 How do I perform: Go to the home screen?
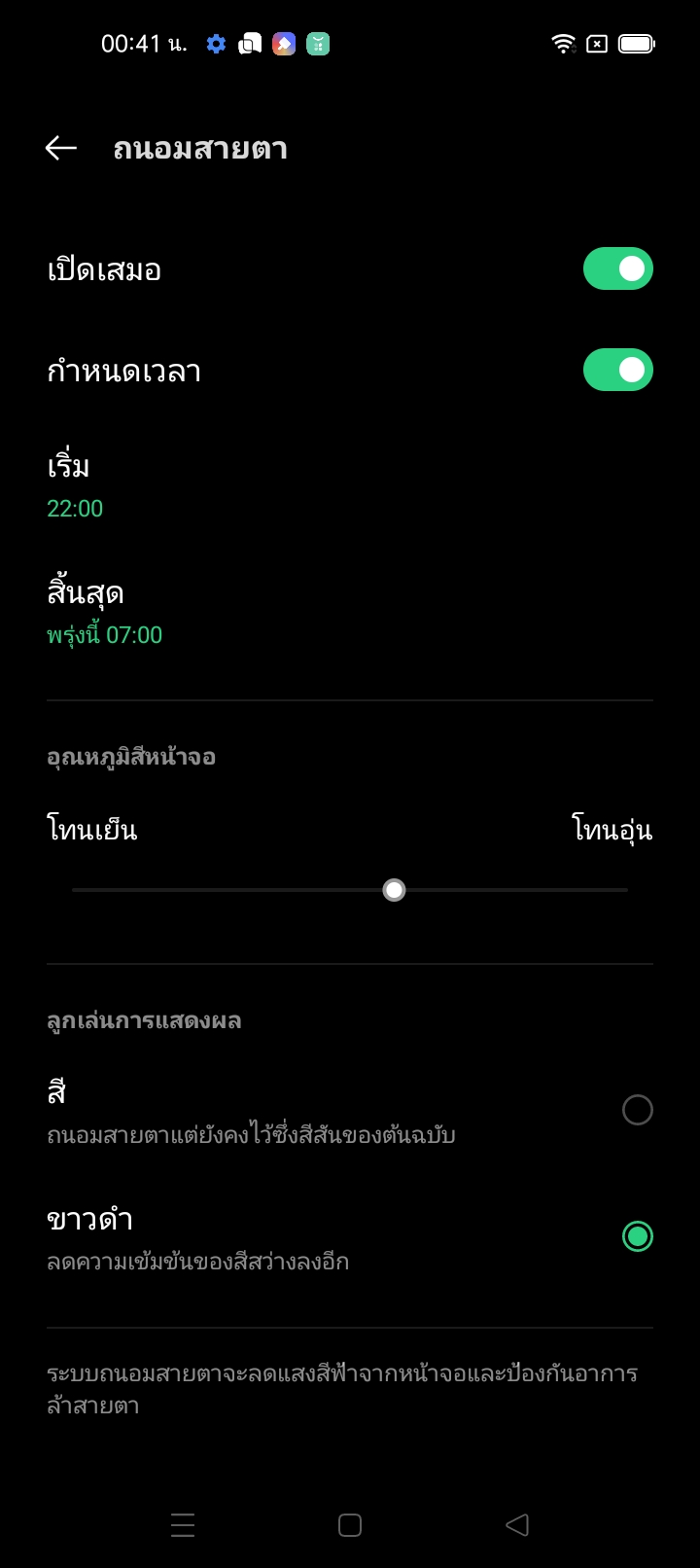(x=350, y=1525)
